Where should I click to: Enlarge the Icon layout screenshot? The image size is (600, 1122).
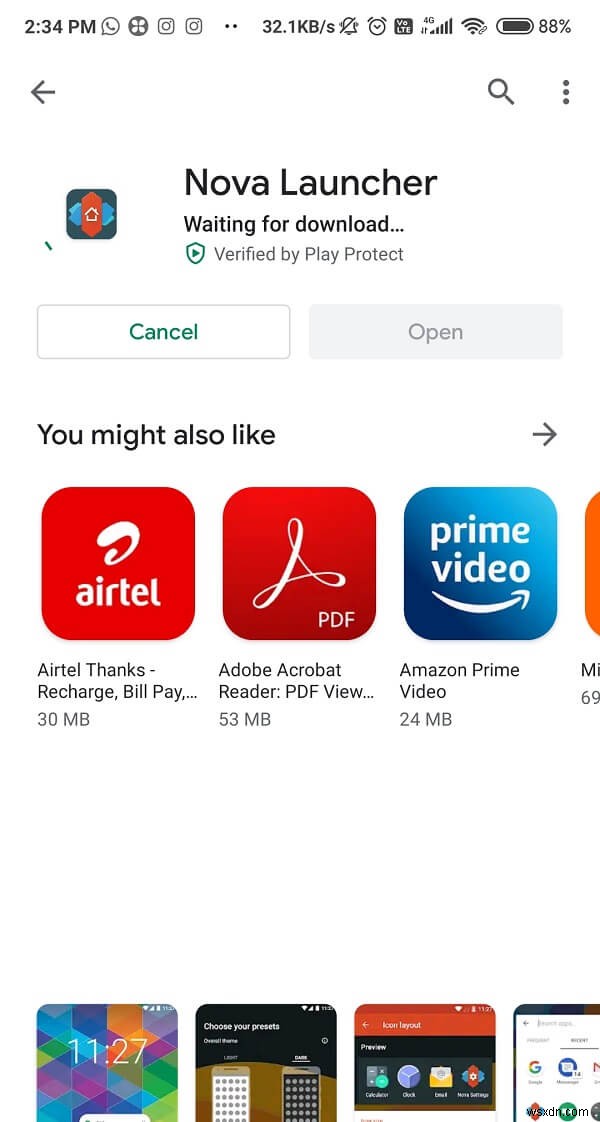[425, 1062]
